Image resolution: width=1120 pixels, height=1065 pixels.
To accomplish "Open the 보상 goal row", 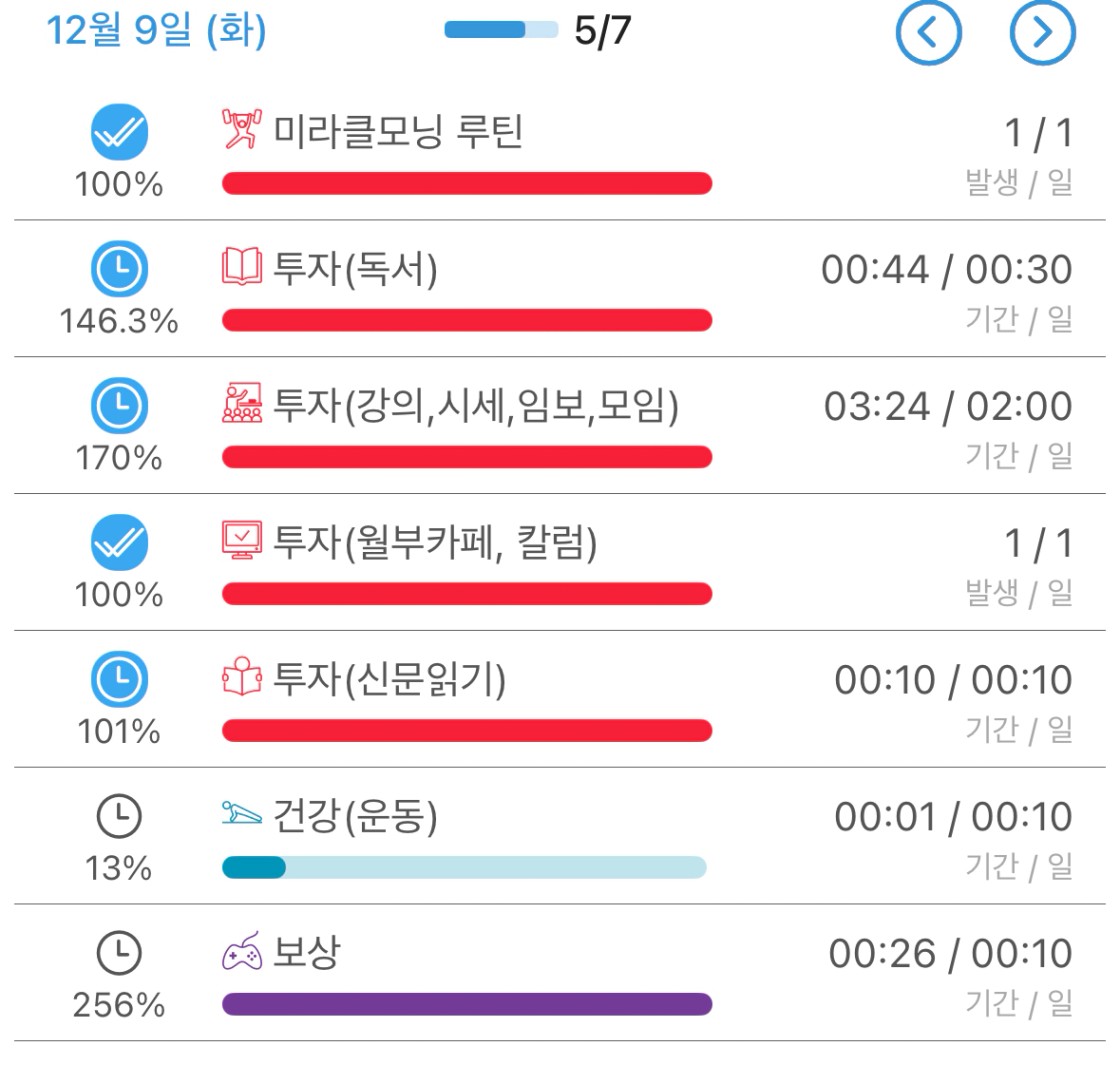I will click(306, 954).
